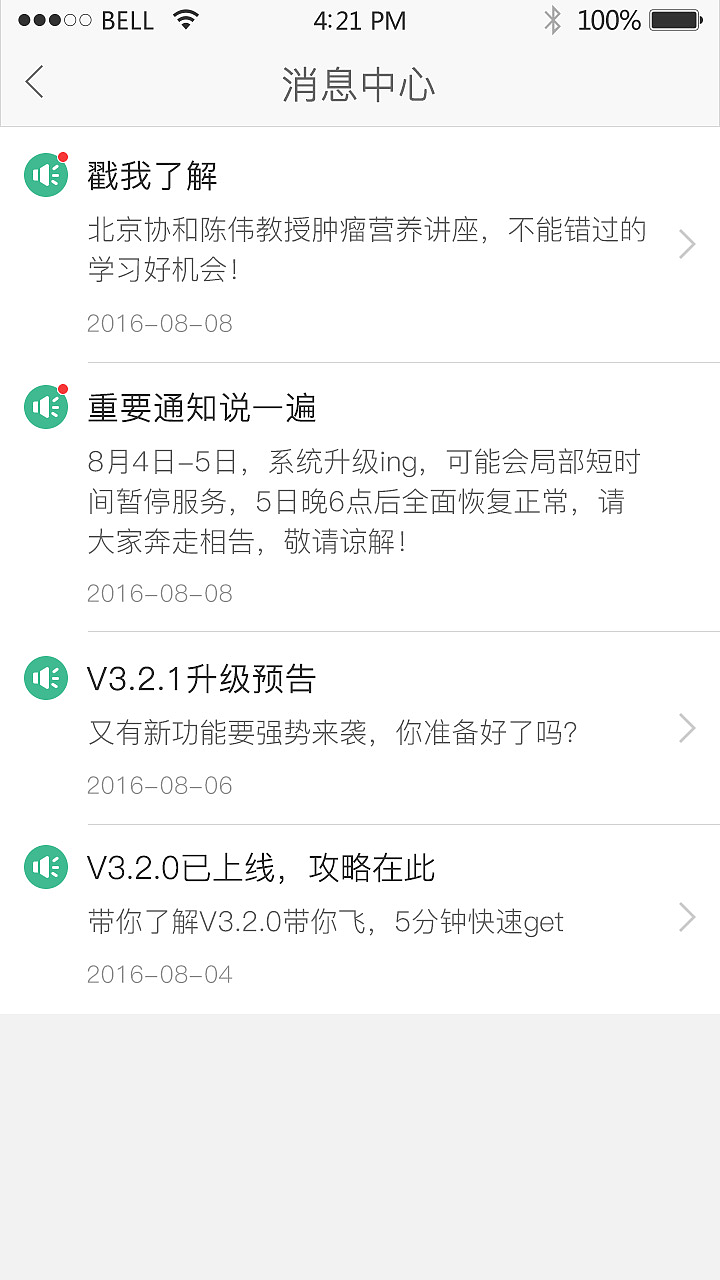Tap the 100% battery percentage label

click(610, 18)
